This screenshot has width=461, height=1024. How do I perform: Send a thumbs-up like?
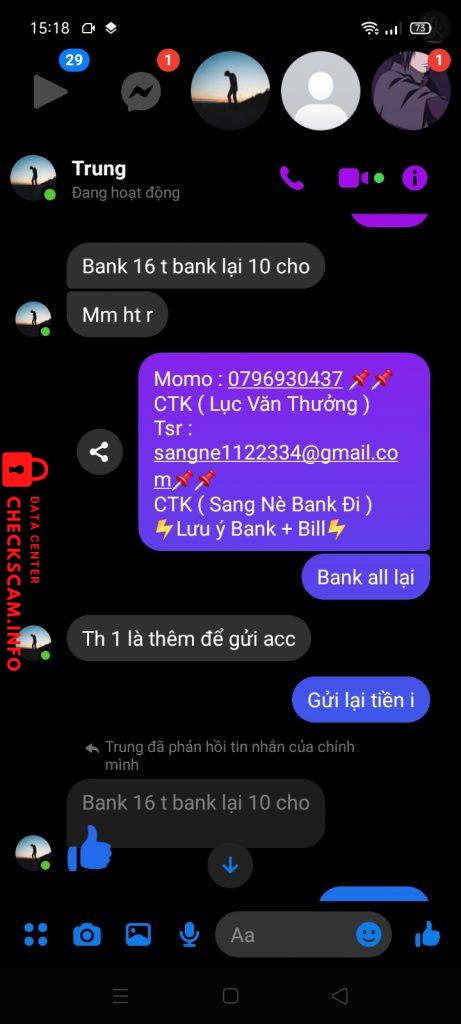pos(428,935)
